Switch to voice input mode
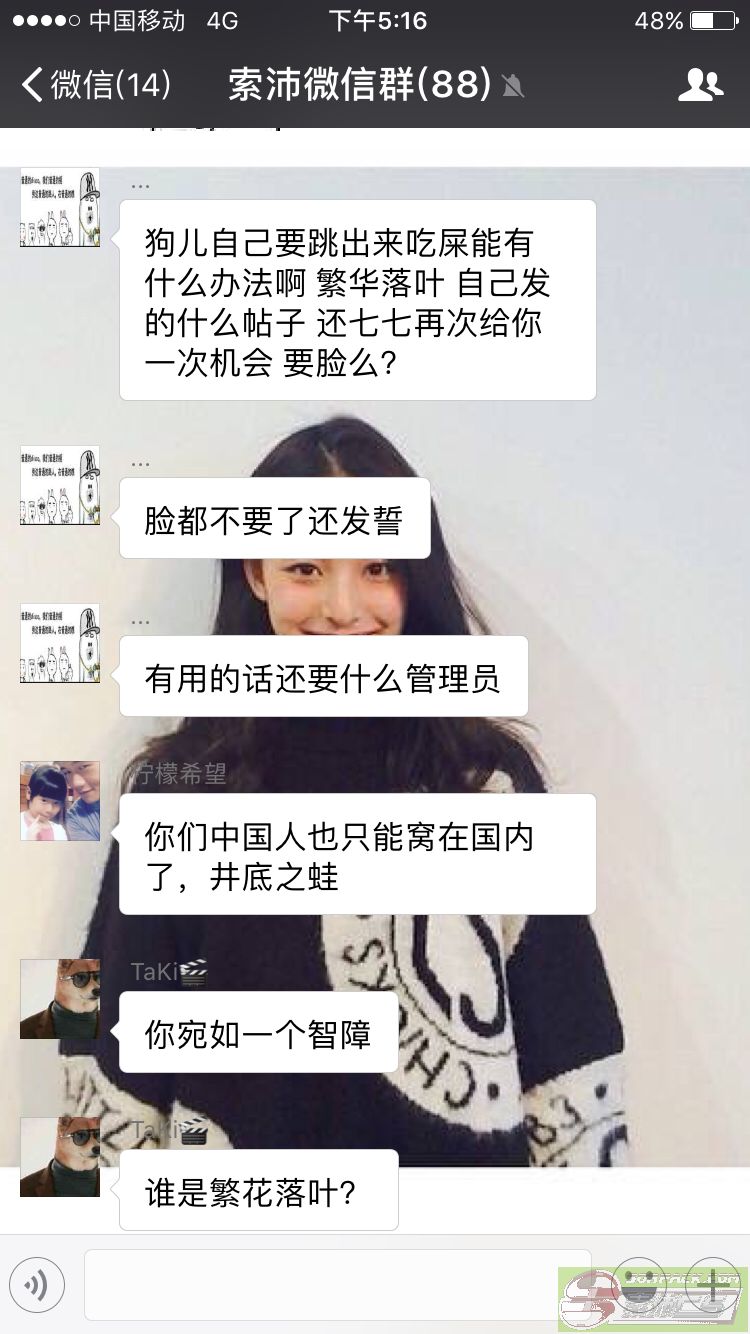The width and height of the screenshot is (750, 1334). click(37, 1284)
